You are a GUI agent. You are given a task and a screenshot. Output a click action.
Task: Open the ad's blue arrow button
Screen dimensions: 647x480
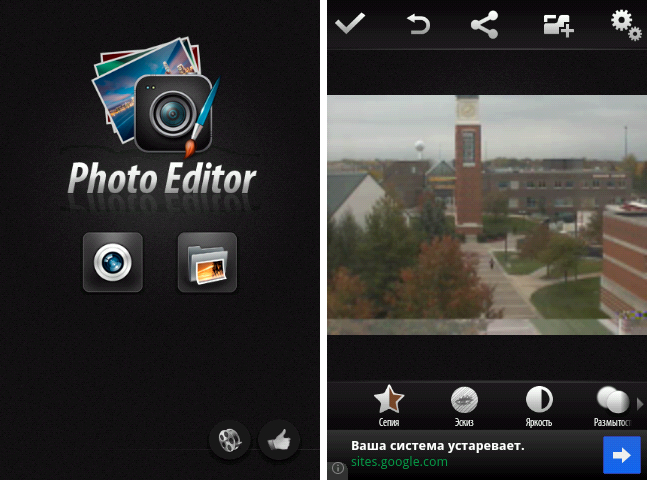[621, 455]
